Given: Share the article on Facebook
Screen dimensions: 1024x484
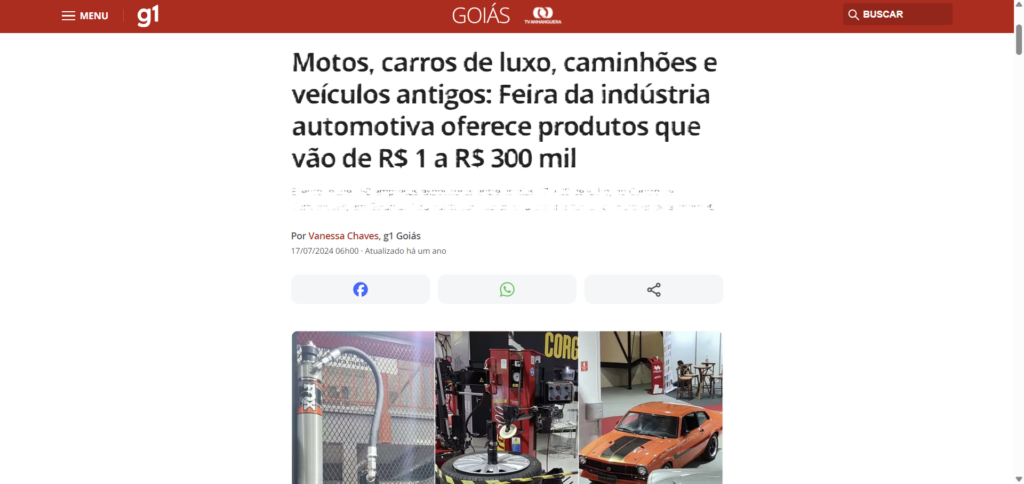Looking at the screenshot, I should [x=360, y=289].
